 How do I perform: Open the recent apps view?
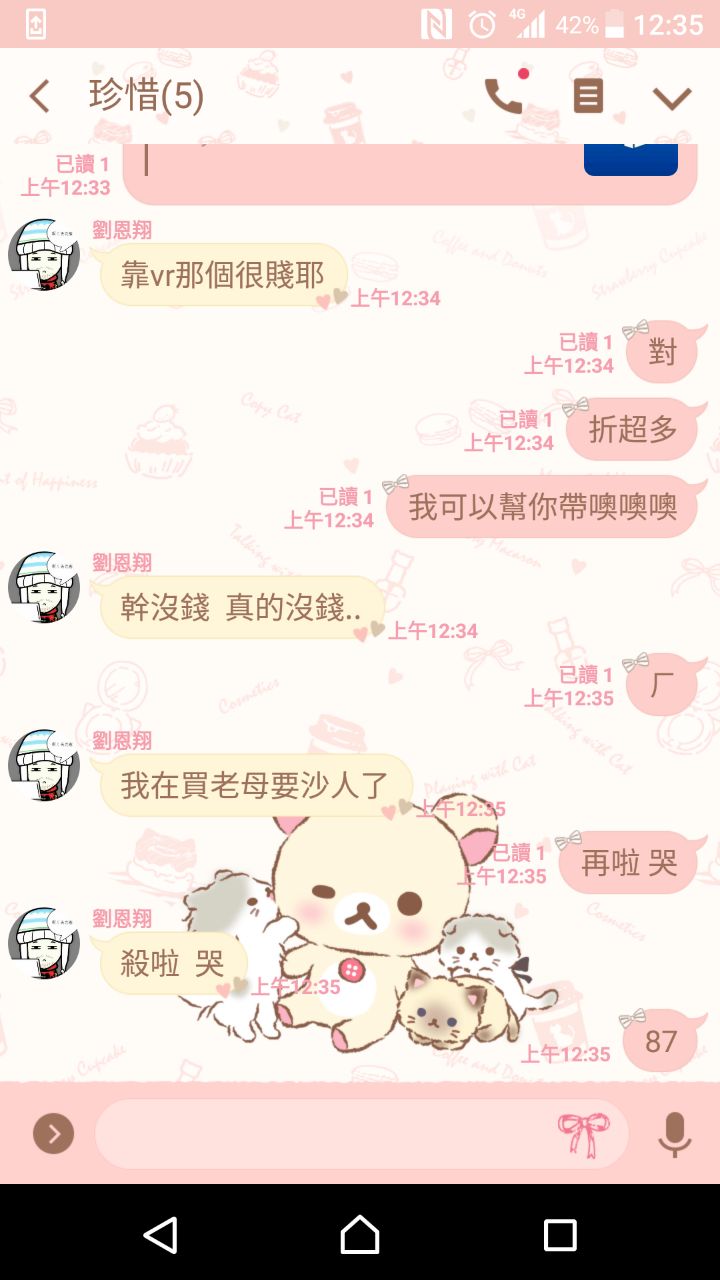[x=560, y=1235]
